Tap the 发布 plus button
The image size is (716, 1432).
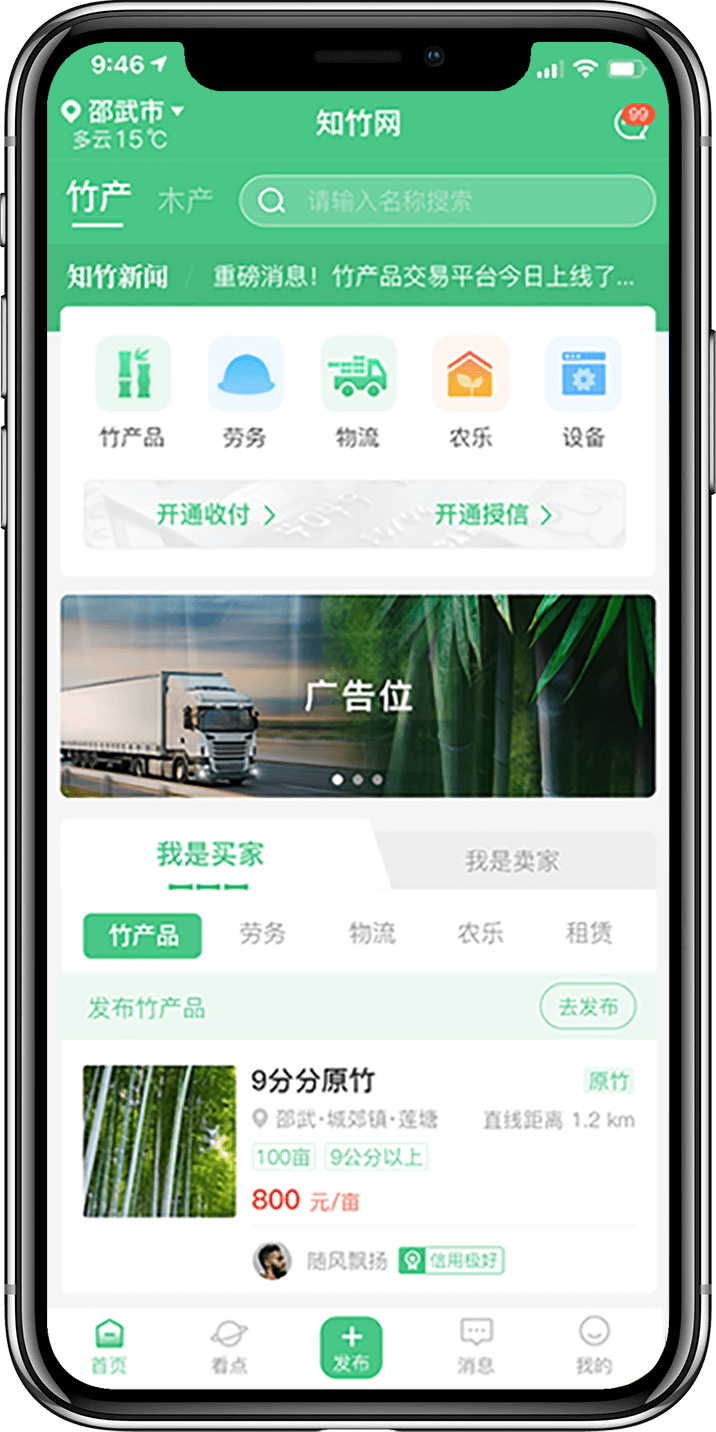(x=351, y=1346)
